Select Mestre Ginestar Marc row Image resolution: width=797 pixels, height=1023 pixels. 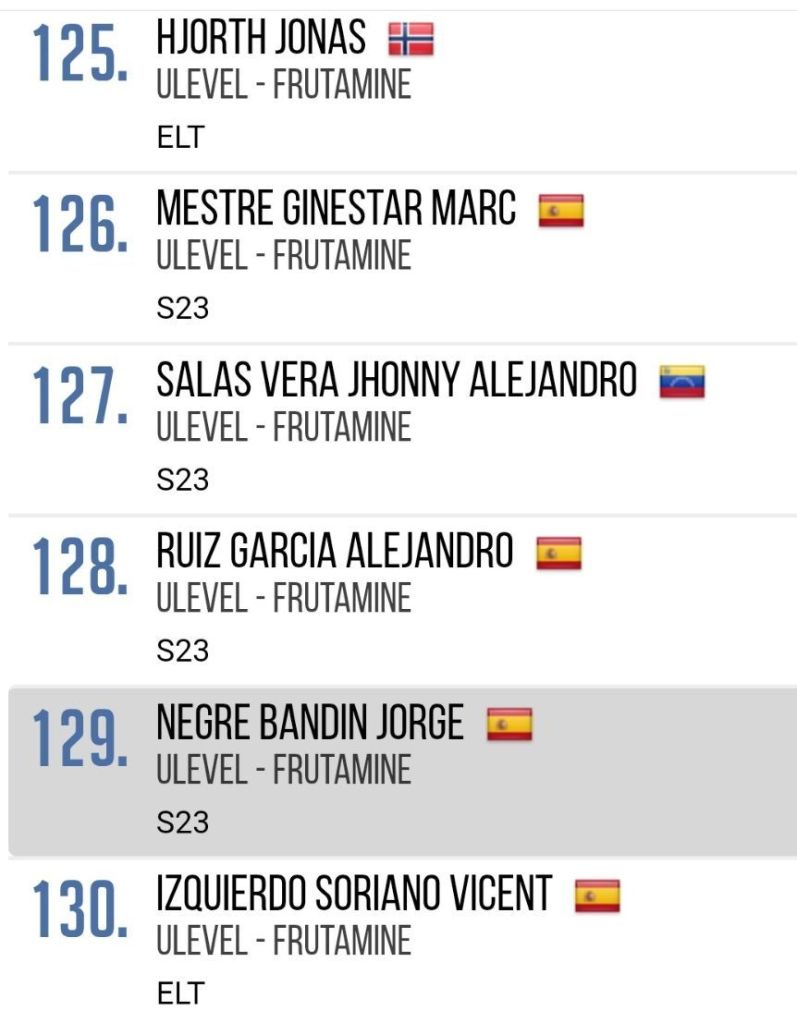click(x=336, y=209)
